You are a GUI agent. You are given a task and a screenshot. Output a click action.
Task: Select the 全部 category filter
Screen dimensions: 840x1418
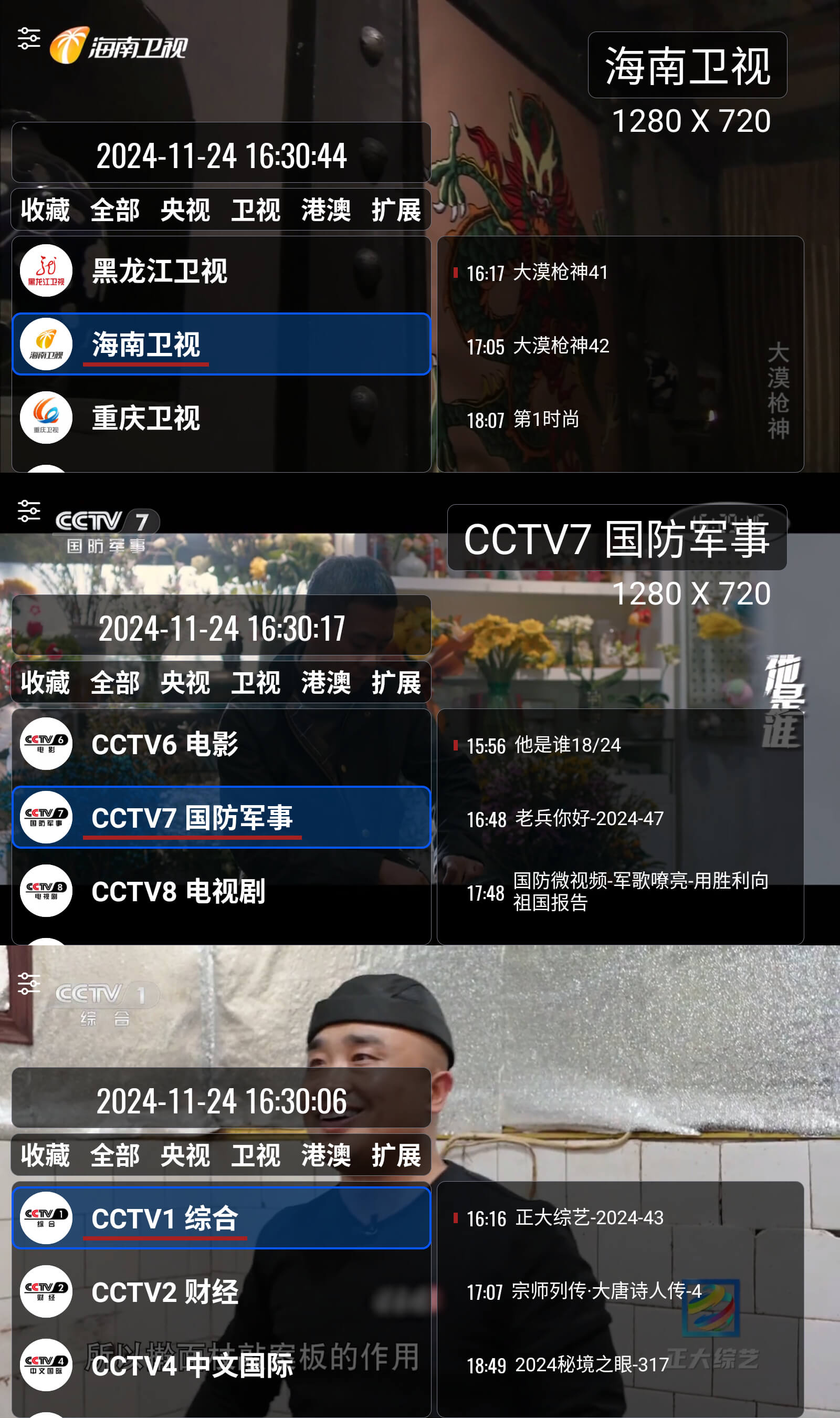click(115, 210)
